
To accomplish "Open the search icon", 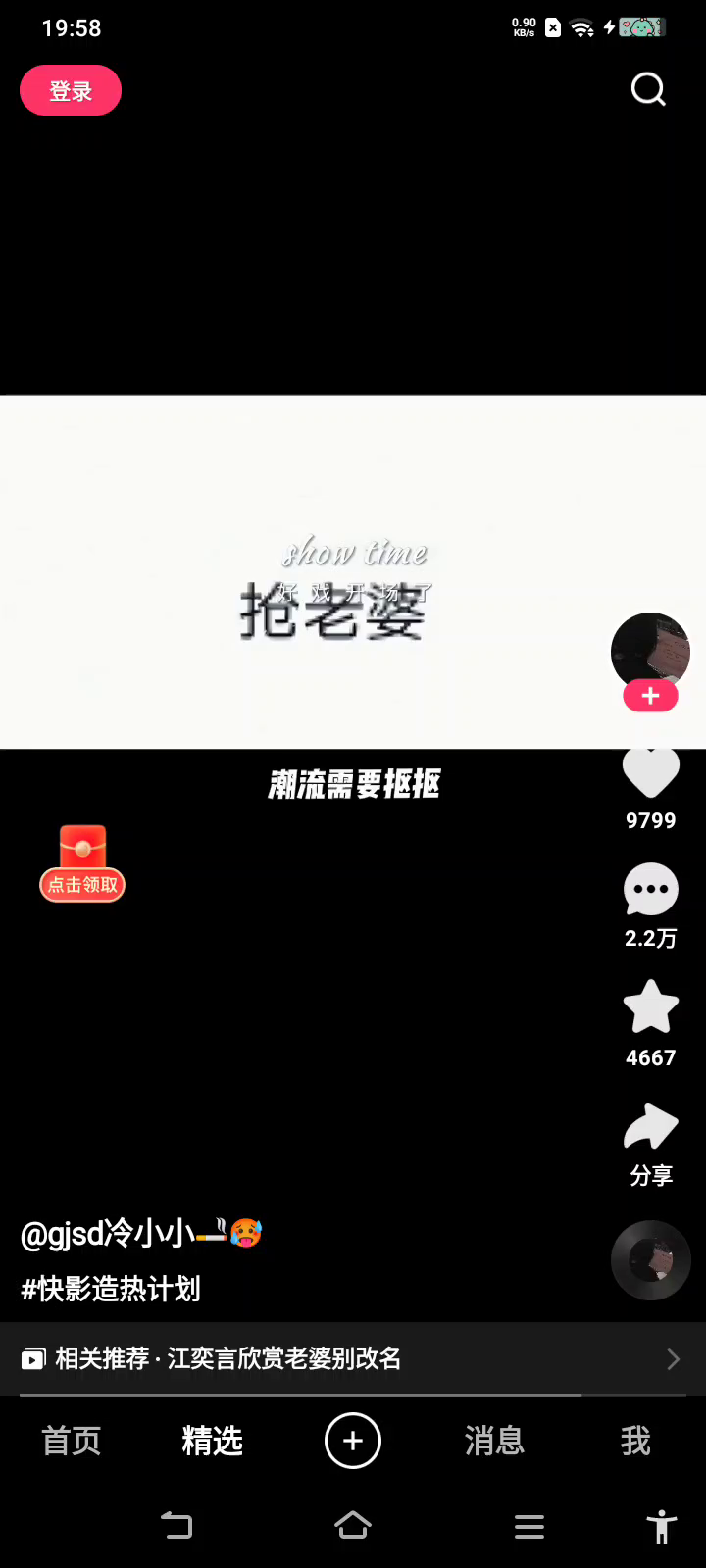I will click(x=647, y=89).
